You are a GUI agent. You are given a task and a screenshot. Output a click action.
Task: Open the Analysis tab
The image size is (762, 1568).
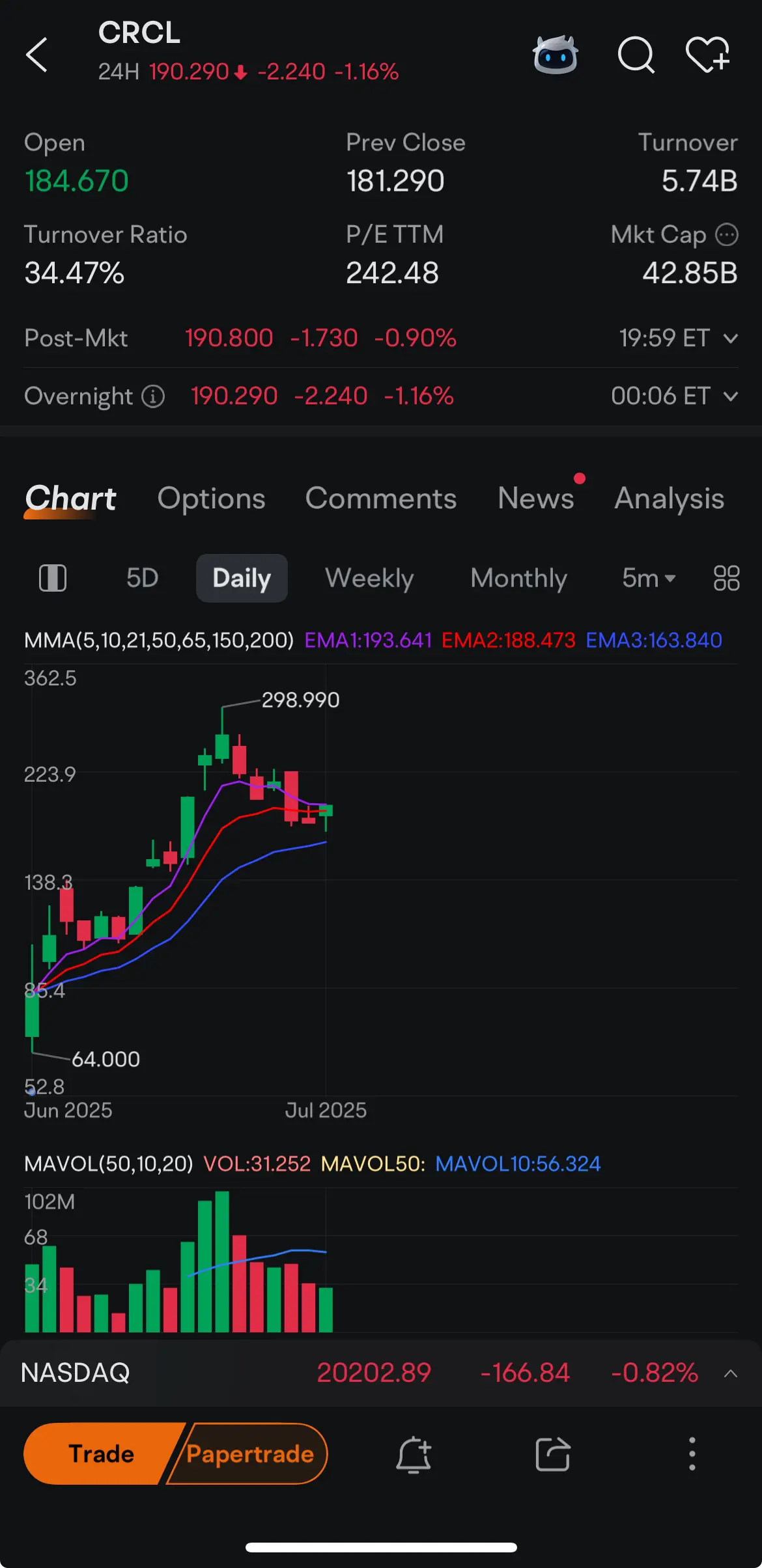pos(670,499)
